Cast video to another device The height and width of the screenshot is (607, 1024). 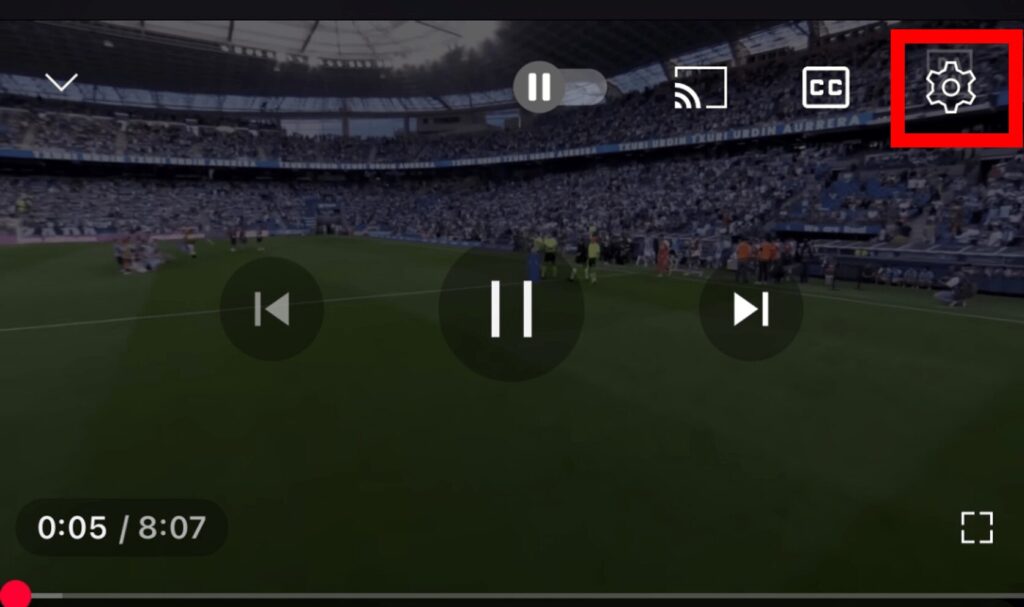click(699, 88)
